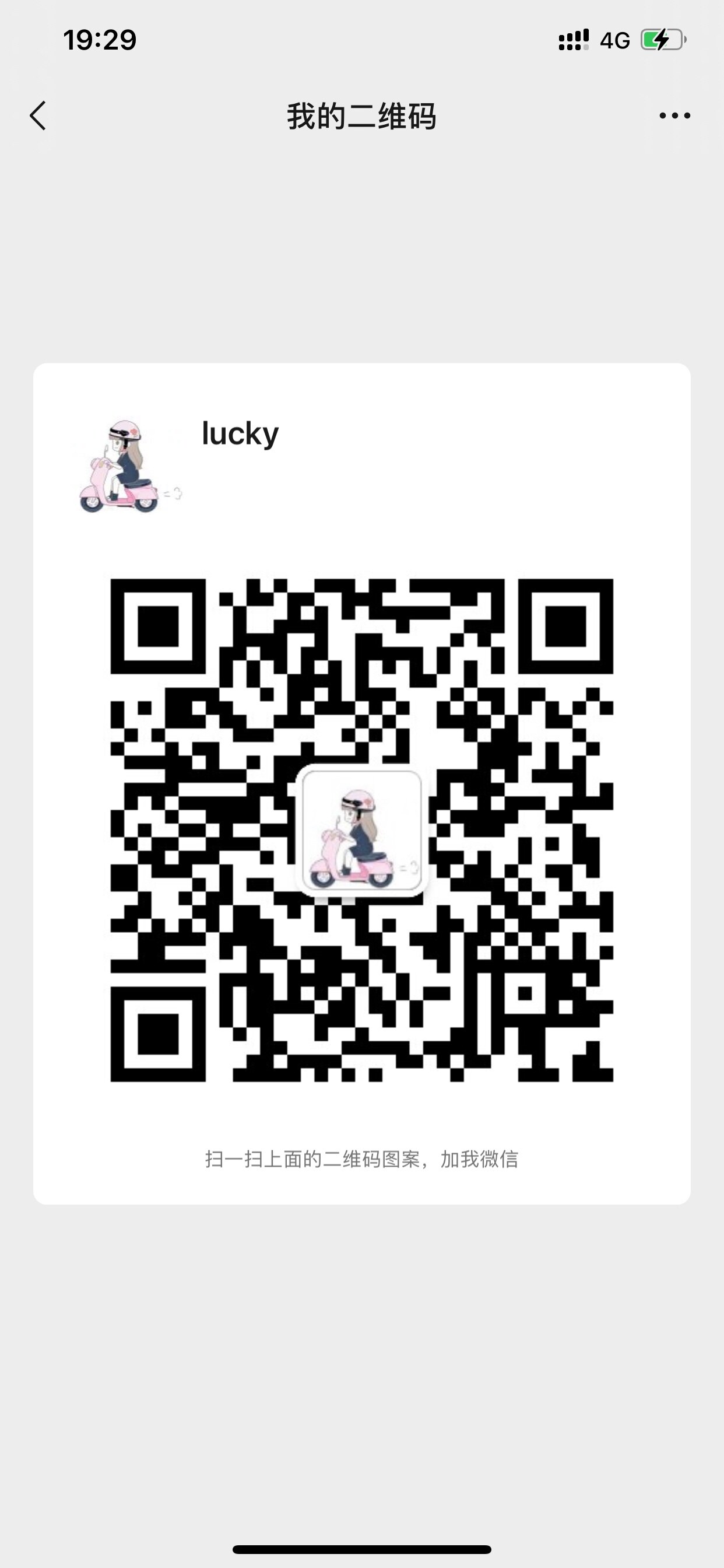Go back using the arrow

38,116
